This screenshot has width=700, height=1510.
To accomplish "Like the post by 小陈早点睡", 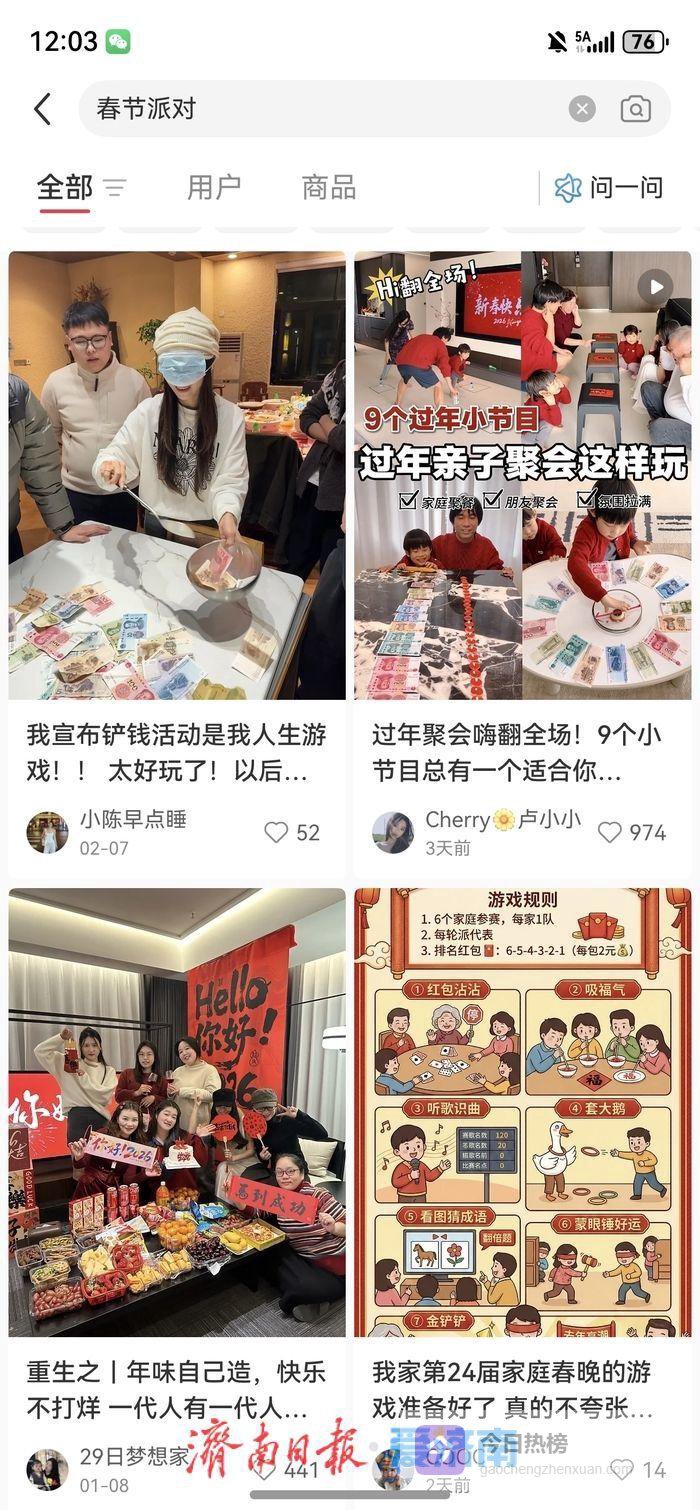I will point(276,832).
